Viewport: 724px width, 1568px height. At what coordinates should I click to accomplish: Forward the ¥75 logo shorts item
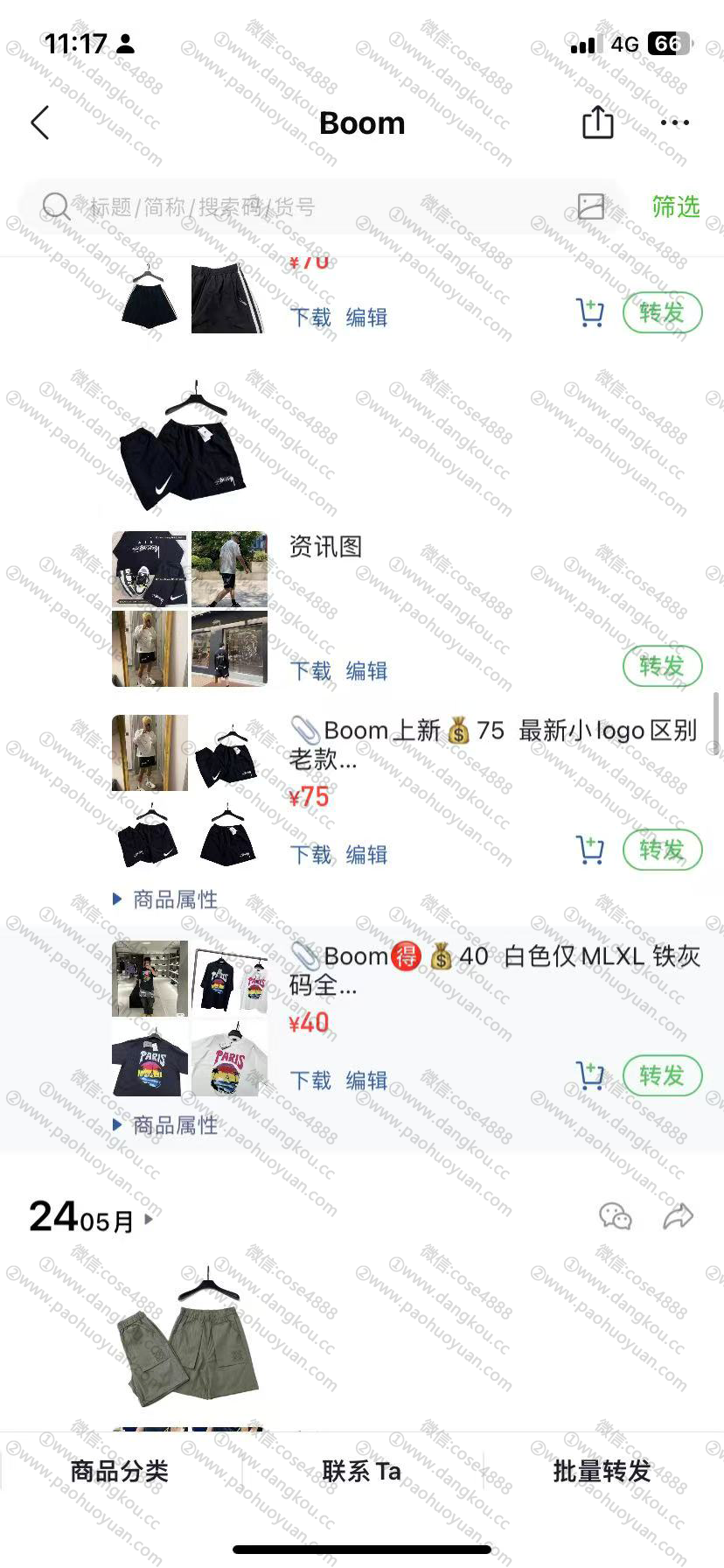point(662,850)
